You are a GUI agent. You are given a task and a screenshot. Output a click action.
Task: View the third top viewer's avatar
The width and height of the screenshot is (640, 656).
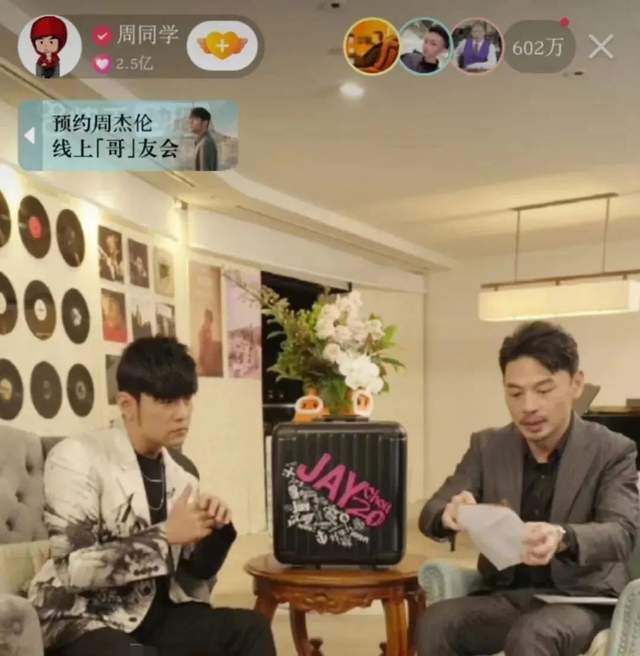pyautogui.click(x=476, y=46)
